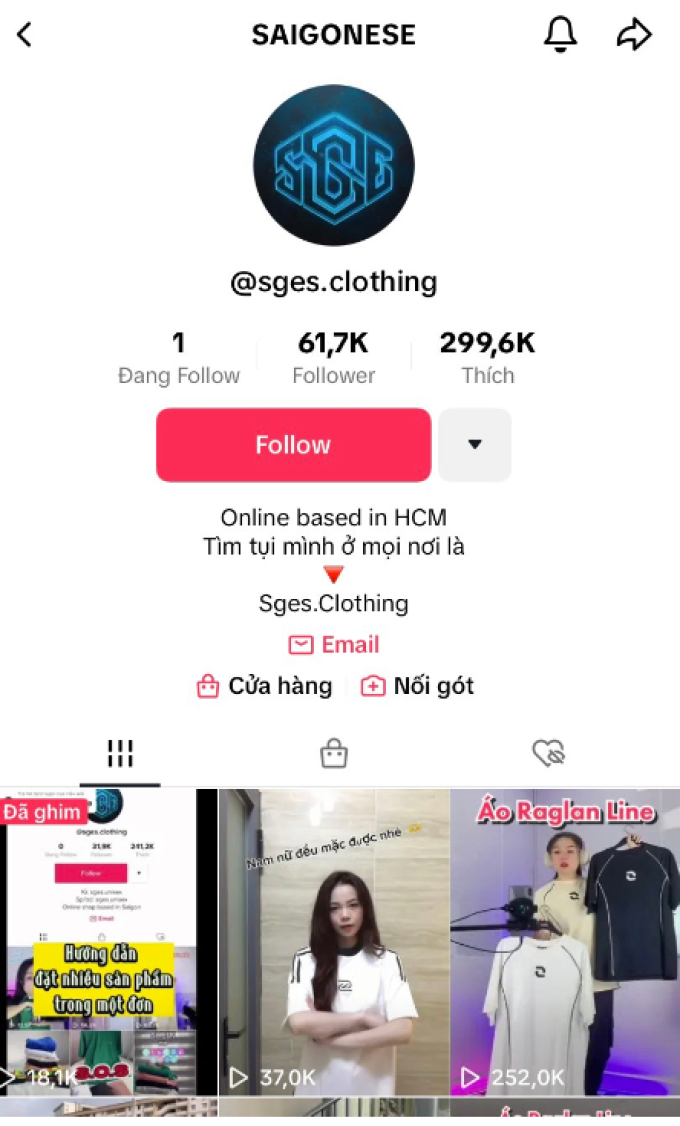Open the pinned Đã ghim video

108,941
